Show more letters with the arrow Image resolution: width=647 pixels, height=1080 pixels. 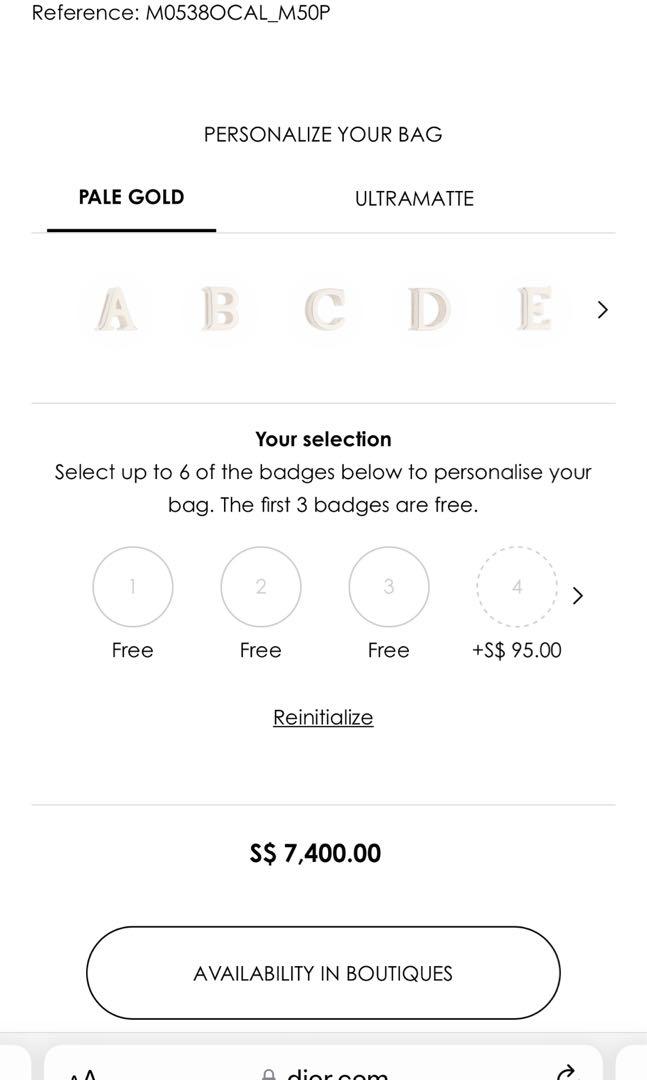click(603, 310)
